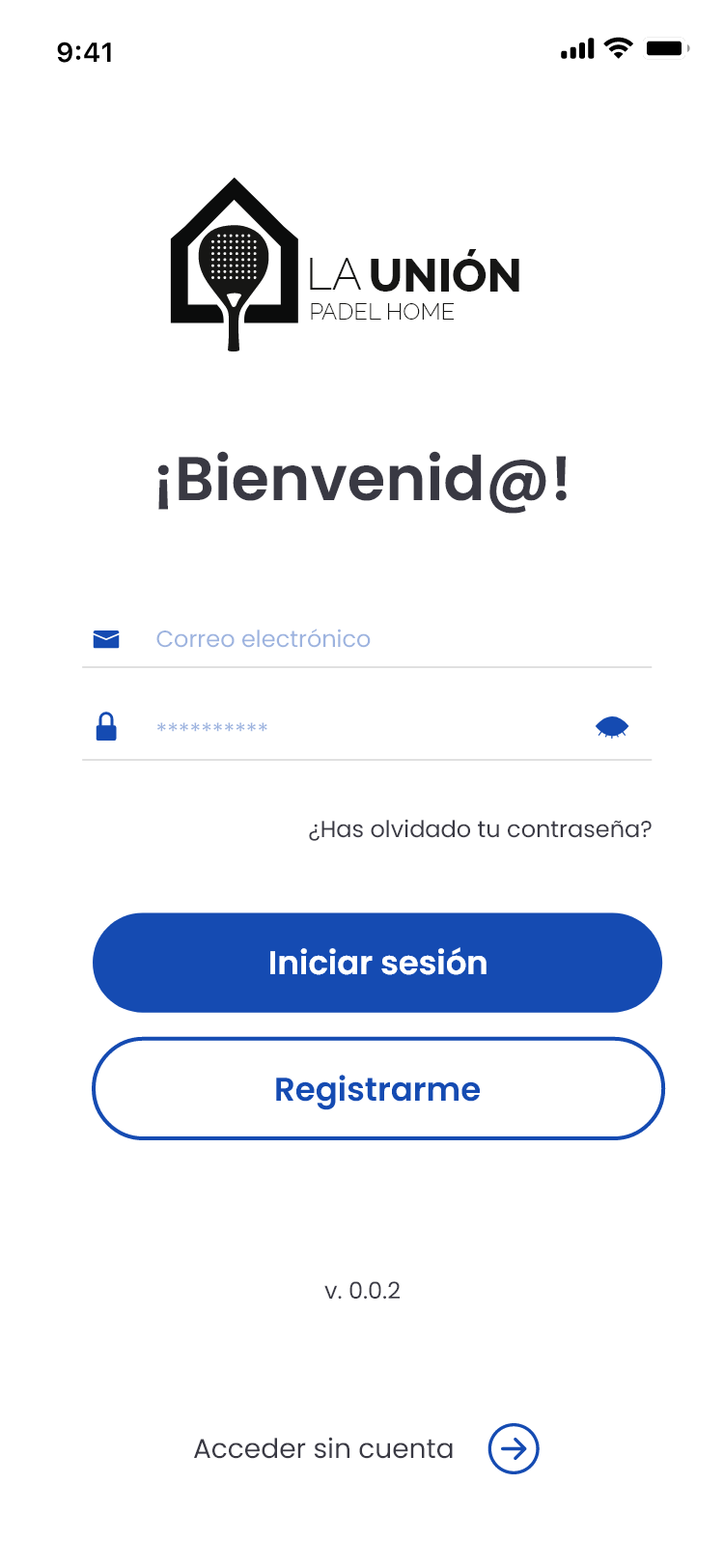Screen dimensions: 724x1568
Task: Continue via Acceder sin cuenta arrow
Action: point(513,1448)
